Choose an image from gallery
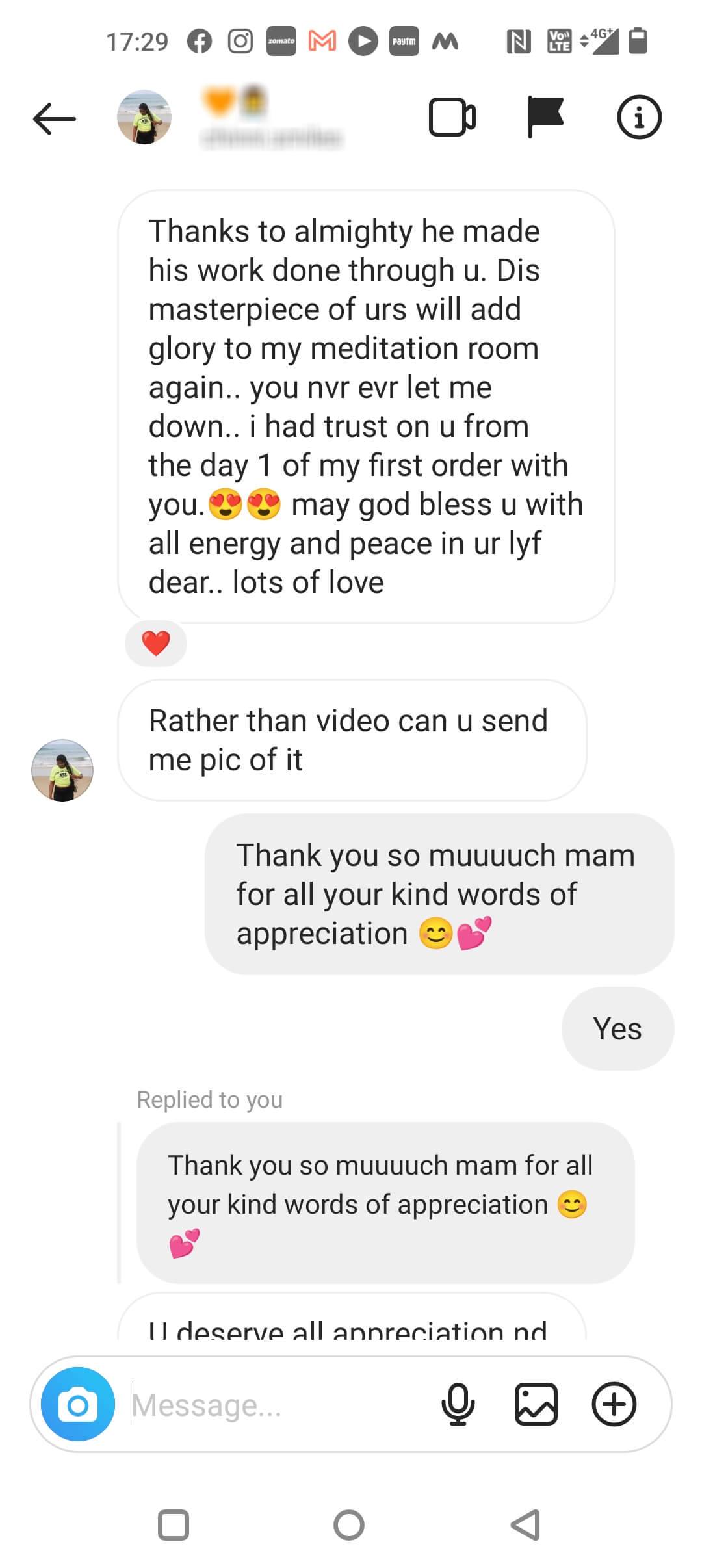This screenshot has width=702, height=1568. [x=536, y=1404]
